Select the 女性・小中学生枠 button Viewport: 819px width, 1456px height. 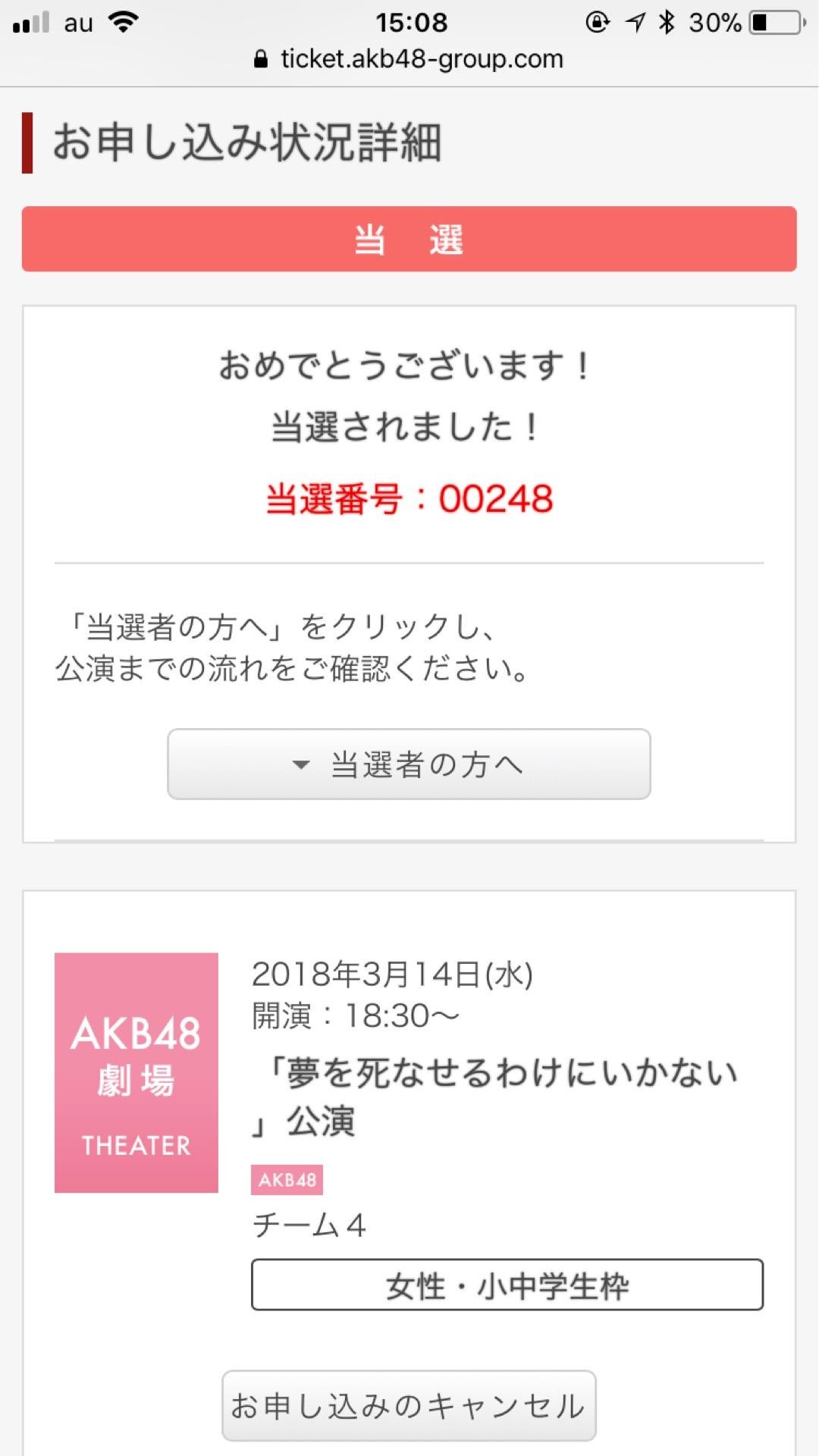click(x=508, y=1284)
